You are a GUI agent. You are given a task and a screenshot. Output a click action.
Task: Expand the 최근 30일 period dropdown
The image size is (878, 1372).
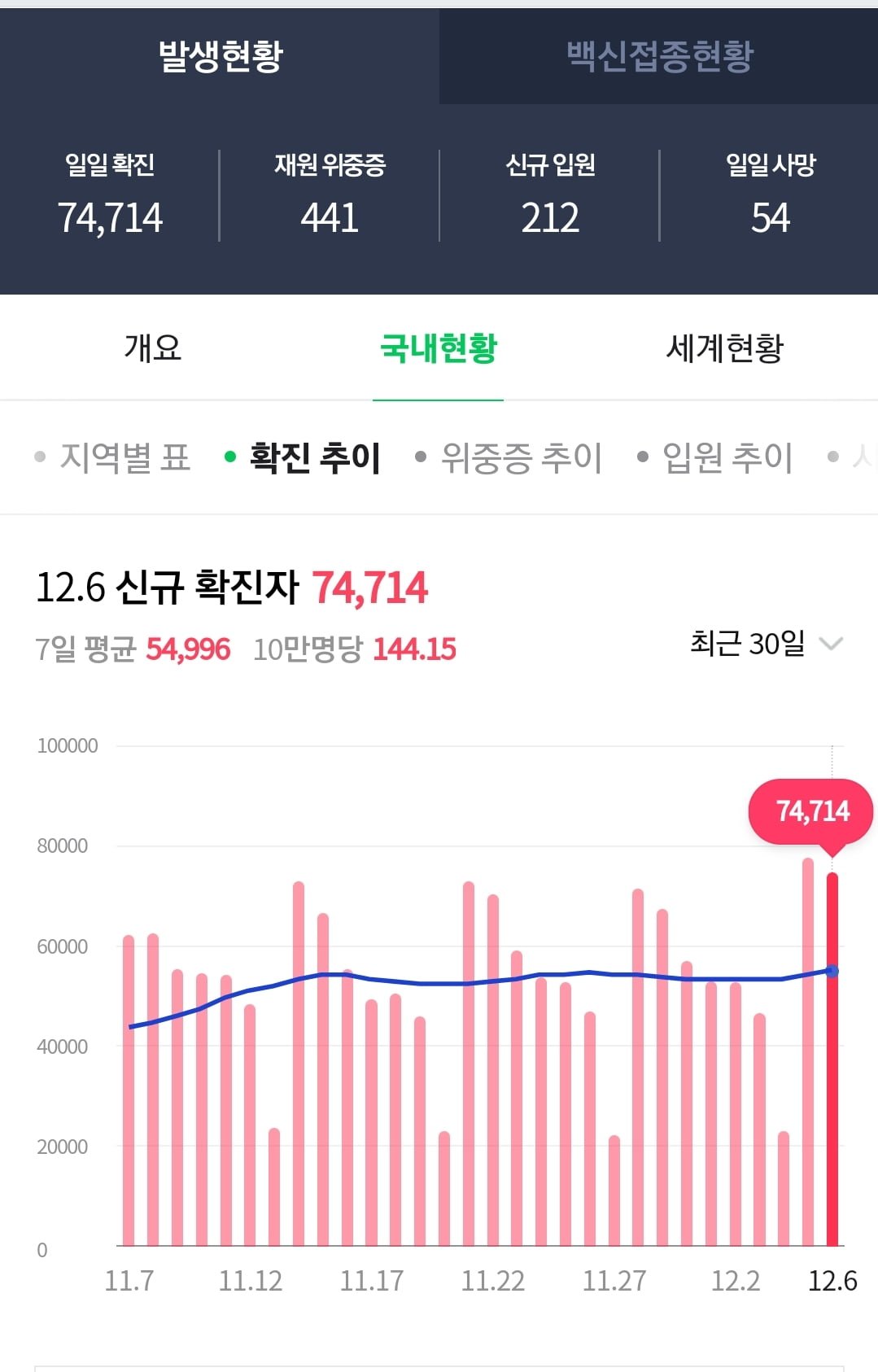point(765,644)
